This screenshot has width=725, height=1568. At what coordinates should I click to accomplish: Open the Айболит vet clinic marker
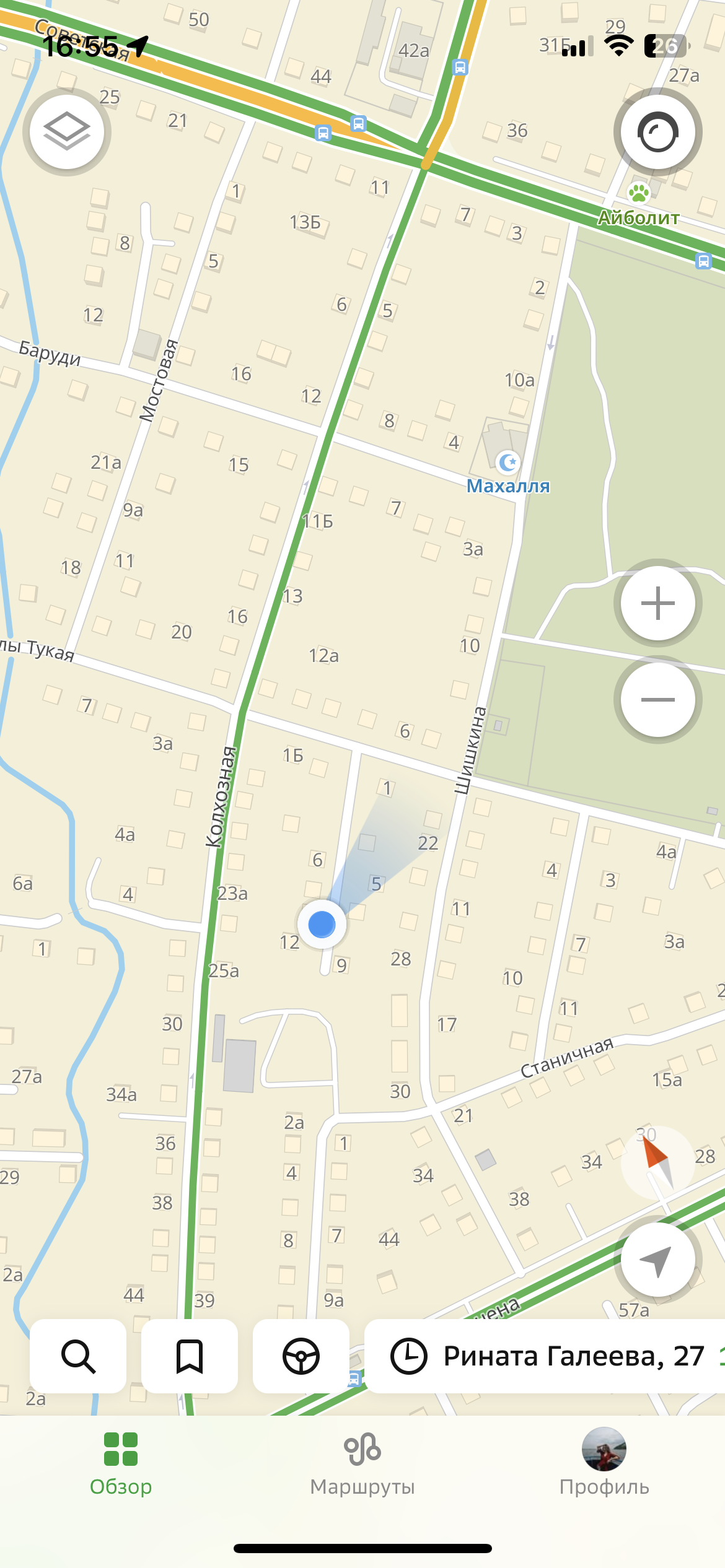click(638, 193)
